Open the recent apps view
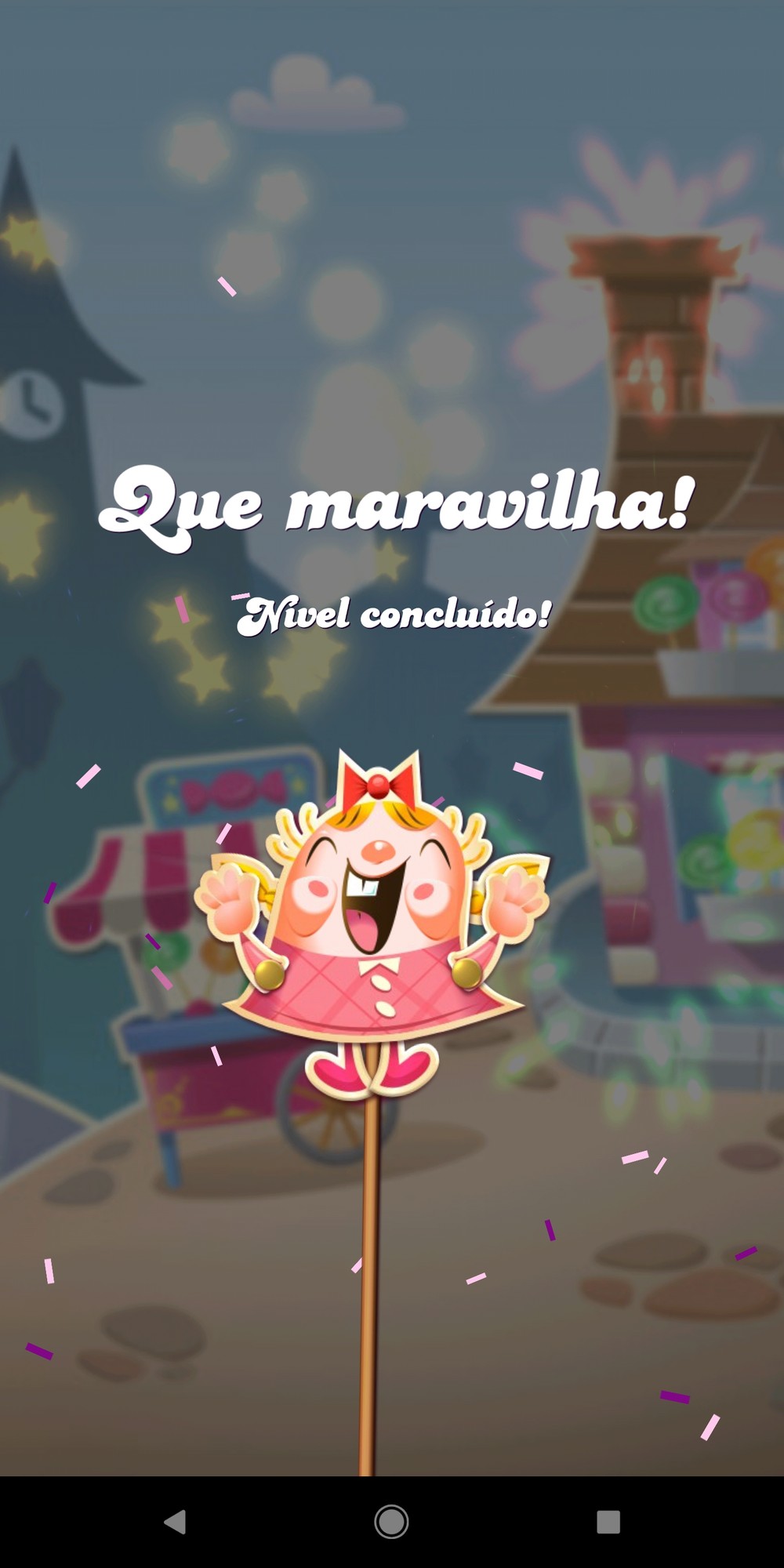The width and height of the screenshot is (784, 1568). point(608,1522)
